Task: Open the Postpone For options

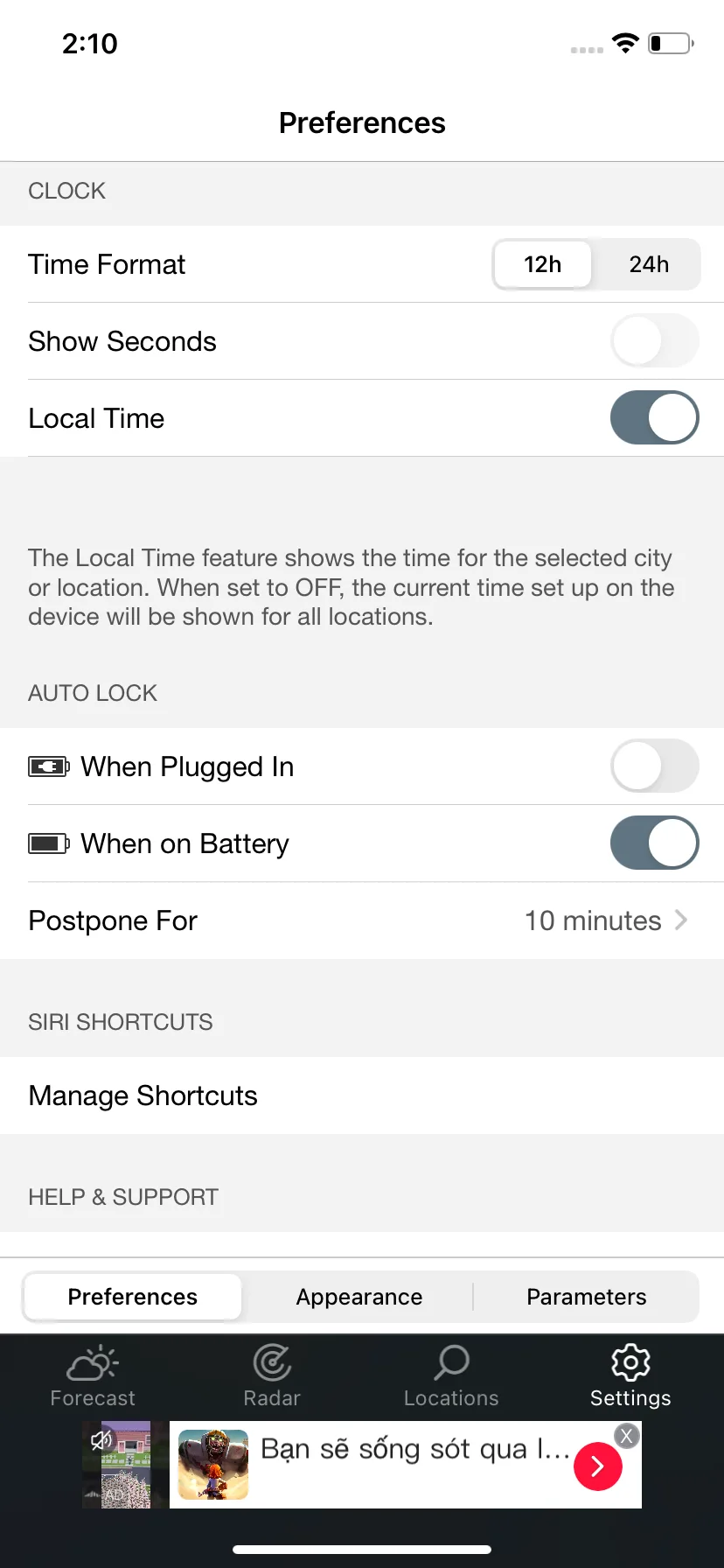Action: (x=362, y=920)
